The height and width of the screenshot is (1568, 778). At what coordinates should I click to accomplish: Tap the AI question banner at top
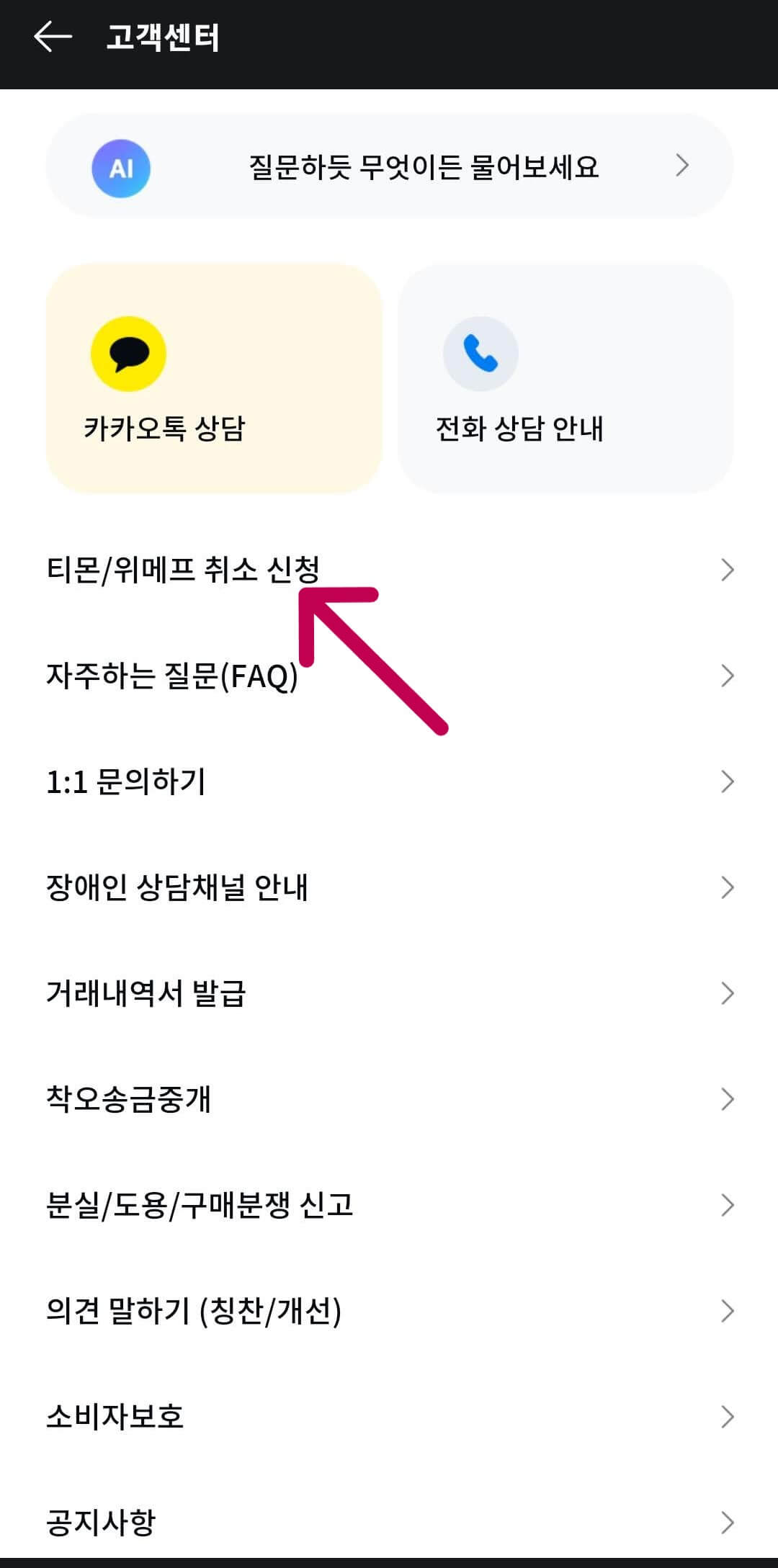click(x=389, y=167)
